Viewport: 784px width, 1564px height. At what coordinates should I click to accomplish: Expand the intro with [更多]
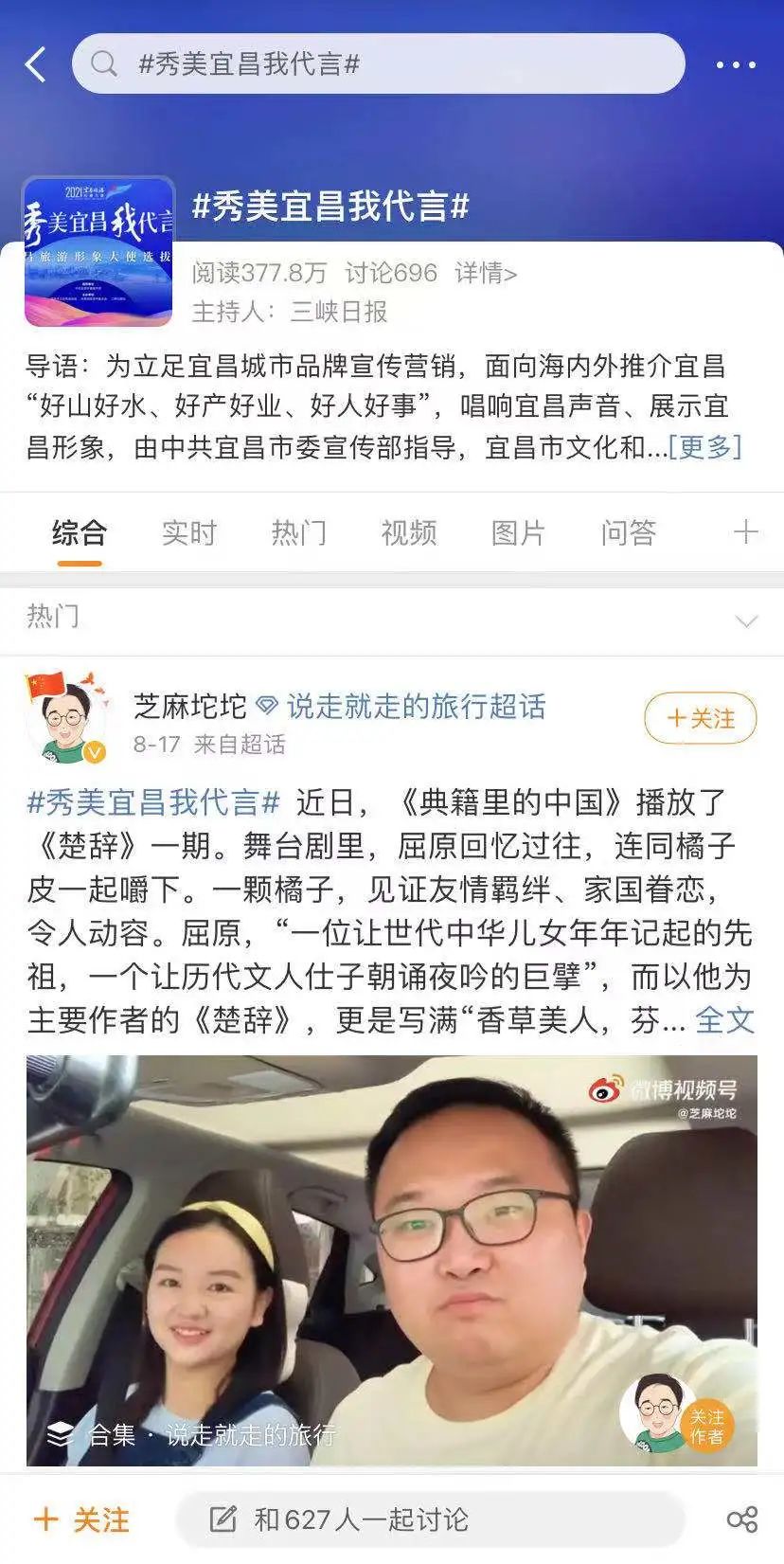click(x=704, y=446)
